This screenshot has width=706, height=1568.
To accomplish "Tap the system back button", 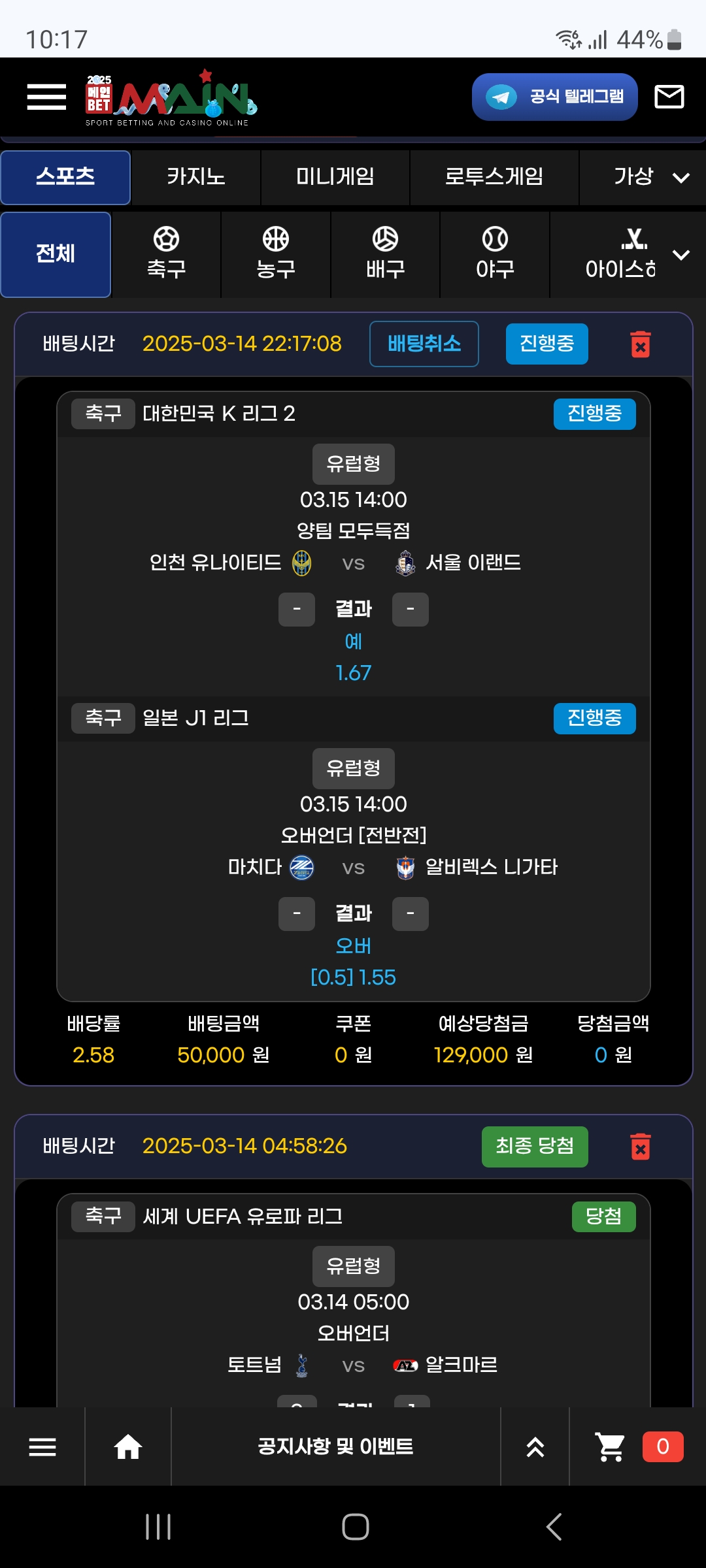I will click(x=554, y=1527).
